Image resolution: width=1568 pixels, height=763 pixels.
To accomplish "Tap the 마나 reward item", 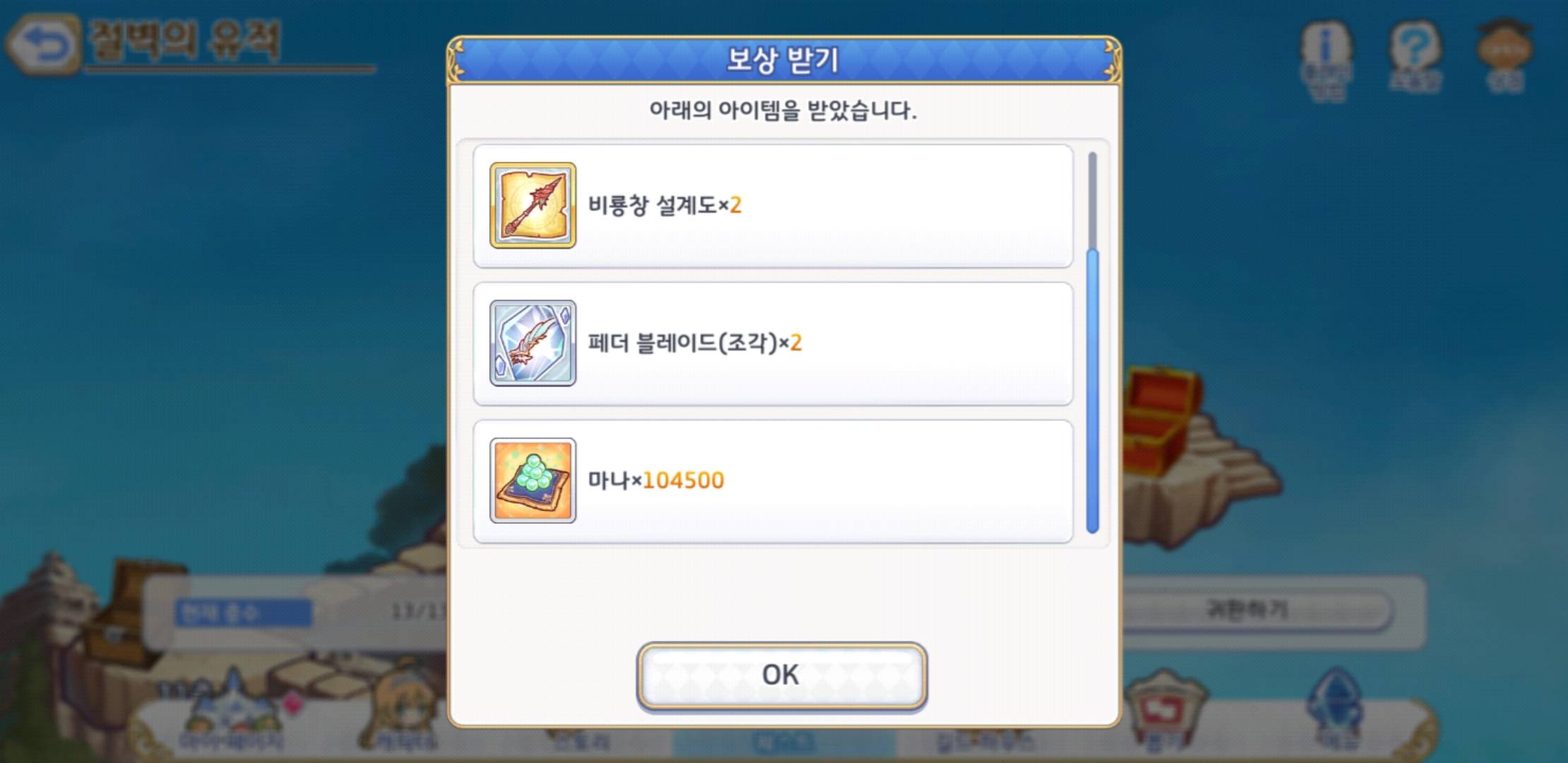I will [533, 481].
